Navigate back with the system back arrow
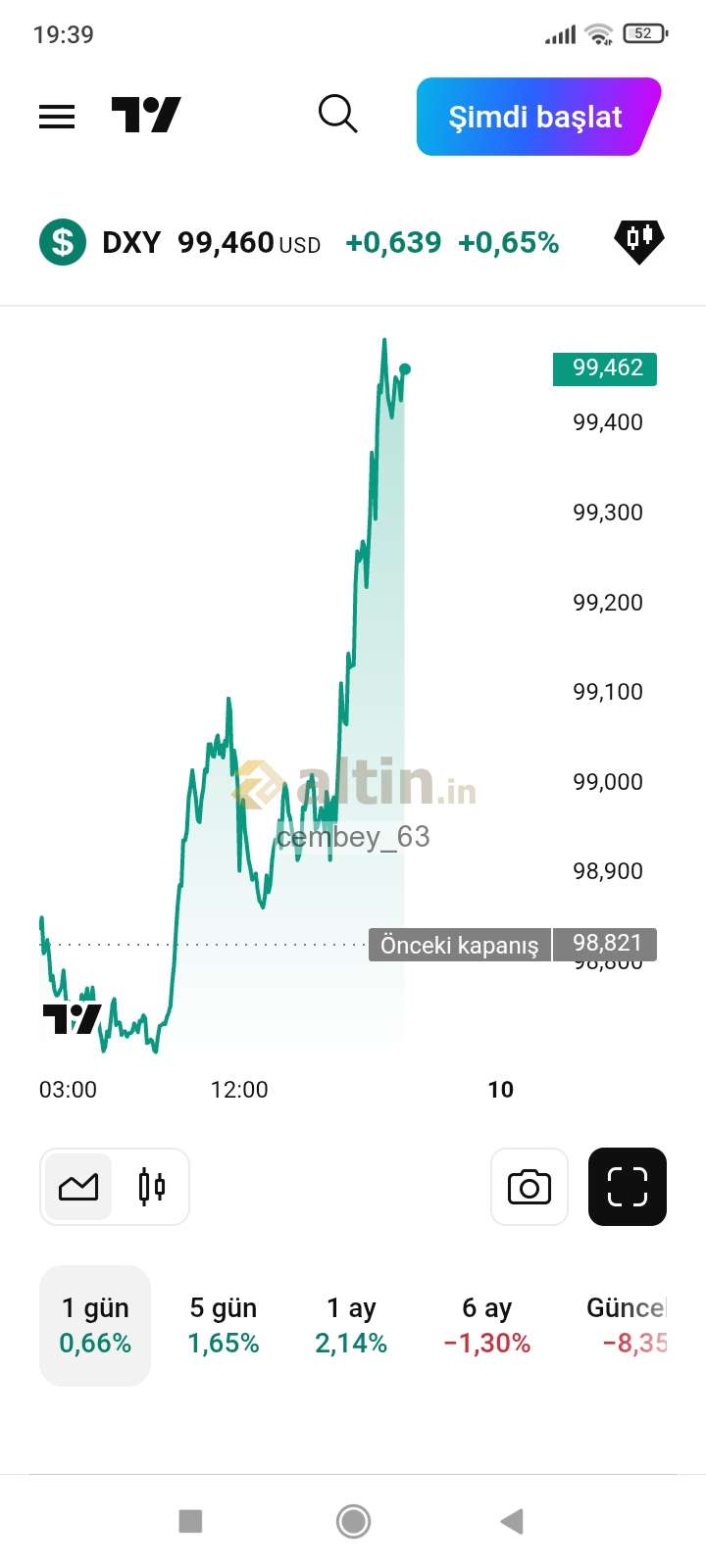 (x=512, y=1521)
